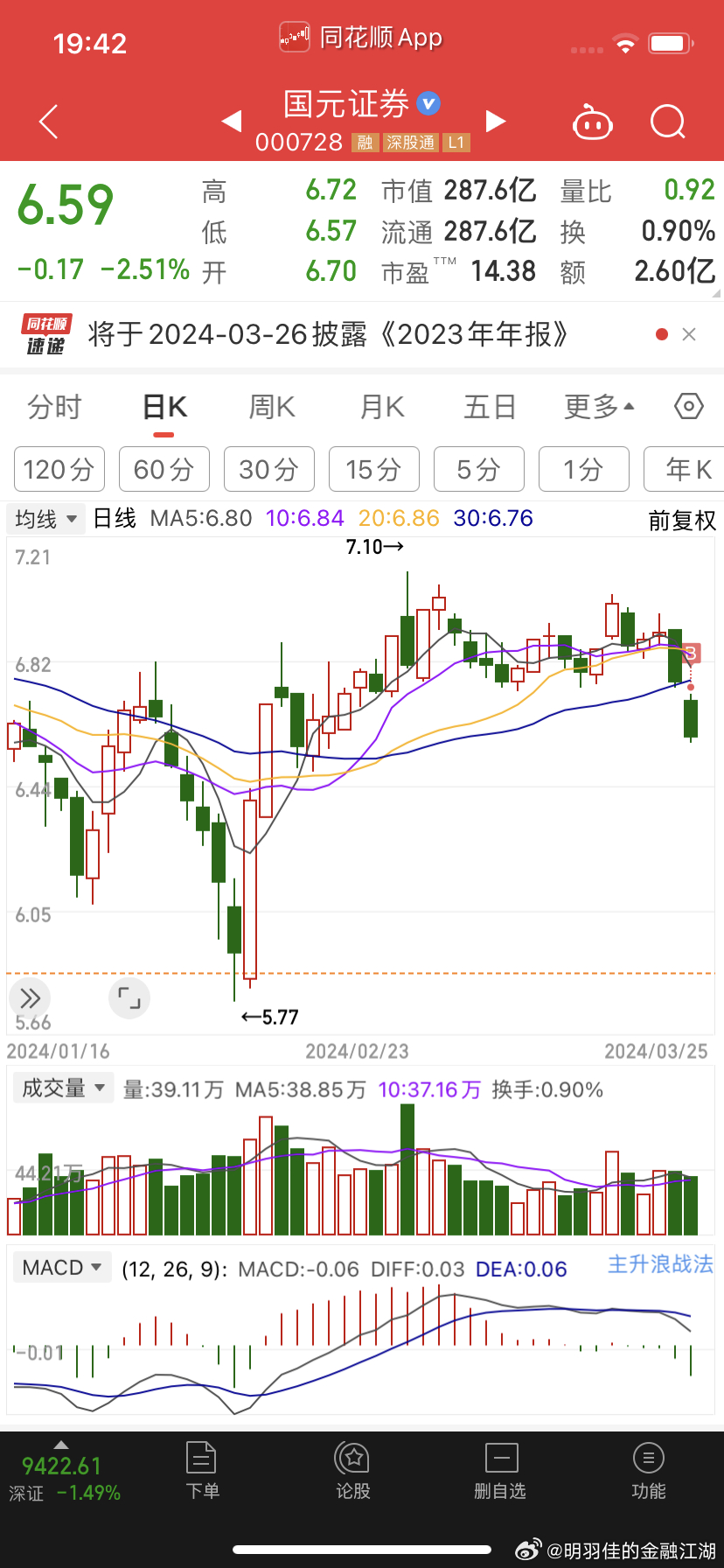Tap the fullscreen chart expand icon
Viewport: 724px width, 1568px height.
pos(129,997)
